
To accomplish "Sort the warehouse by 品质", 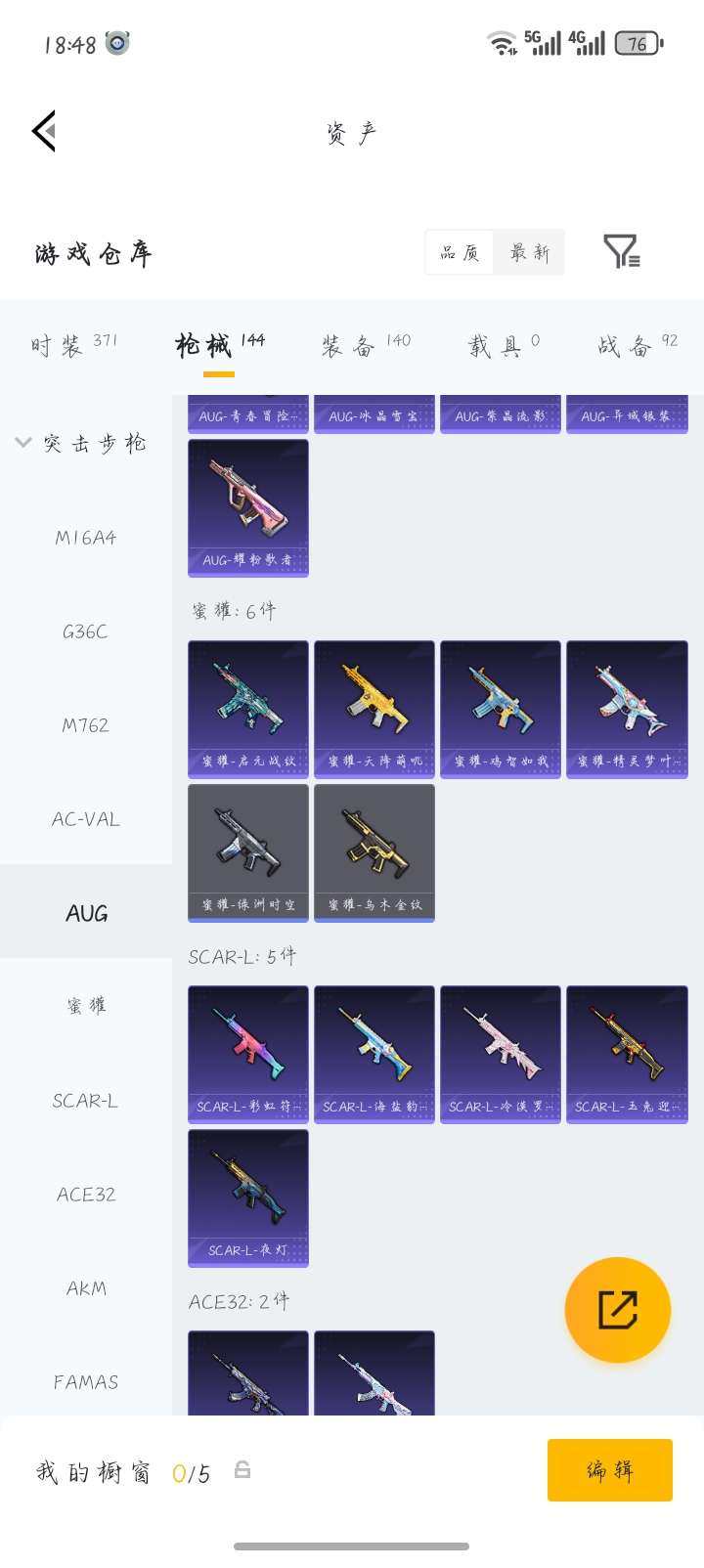I will 460,253.
